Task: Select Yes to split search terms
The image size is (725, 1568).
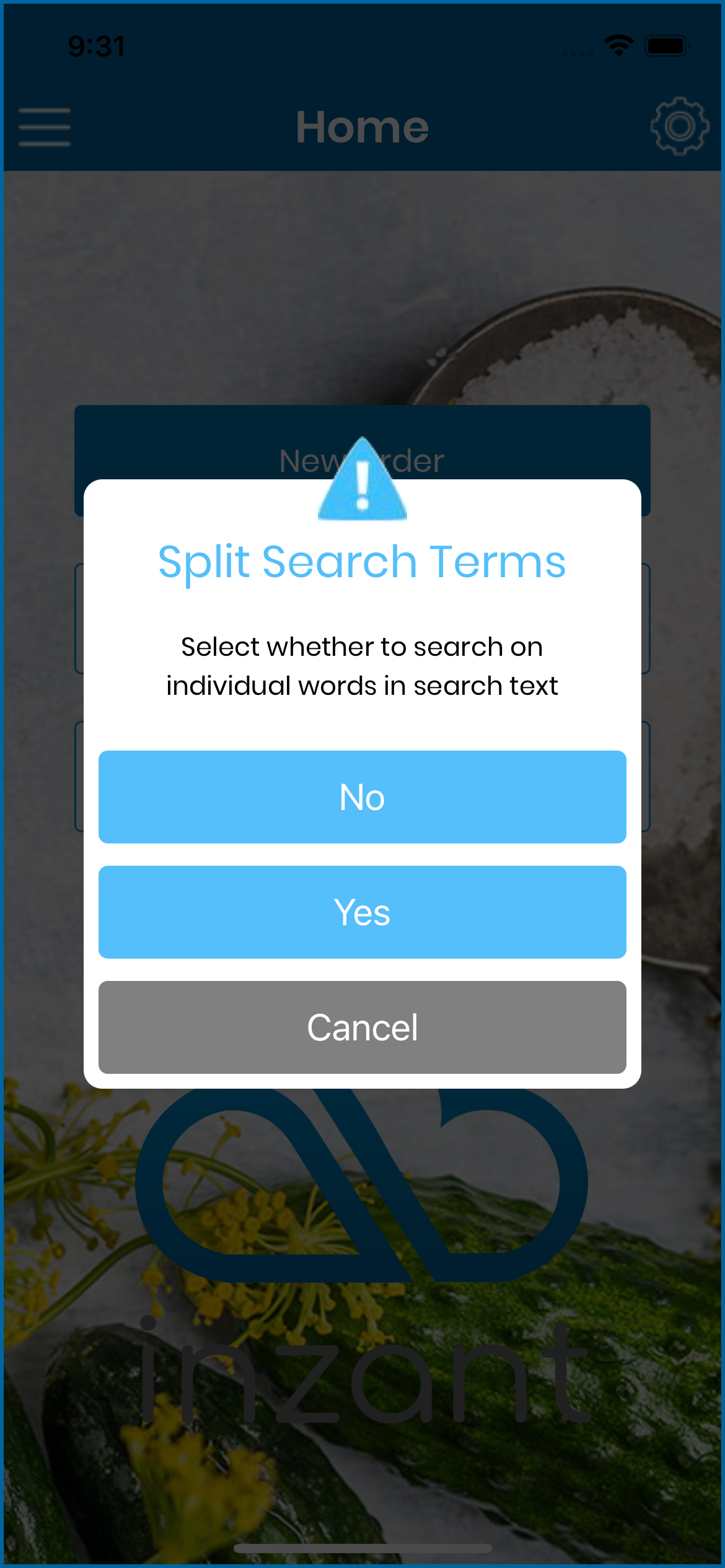Action: tap(362, 912)
